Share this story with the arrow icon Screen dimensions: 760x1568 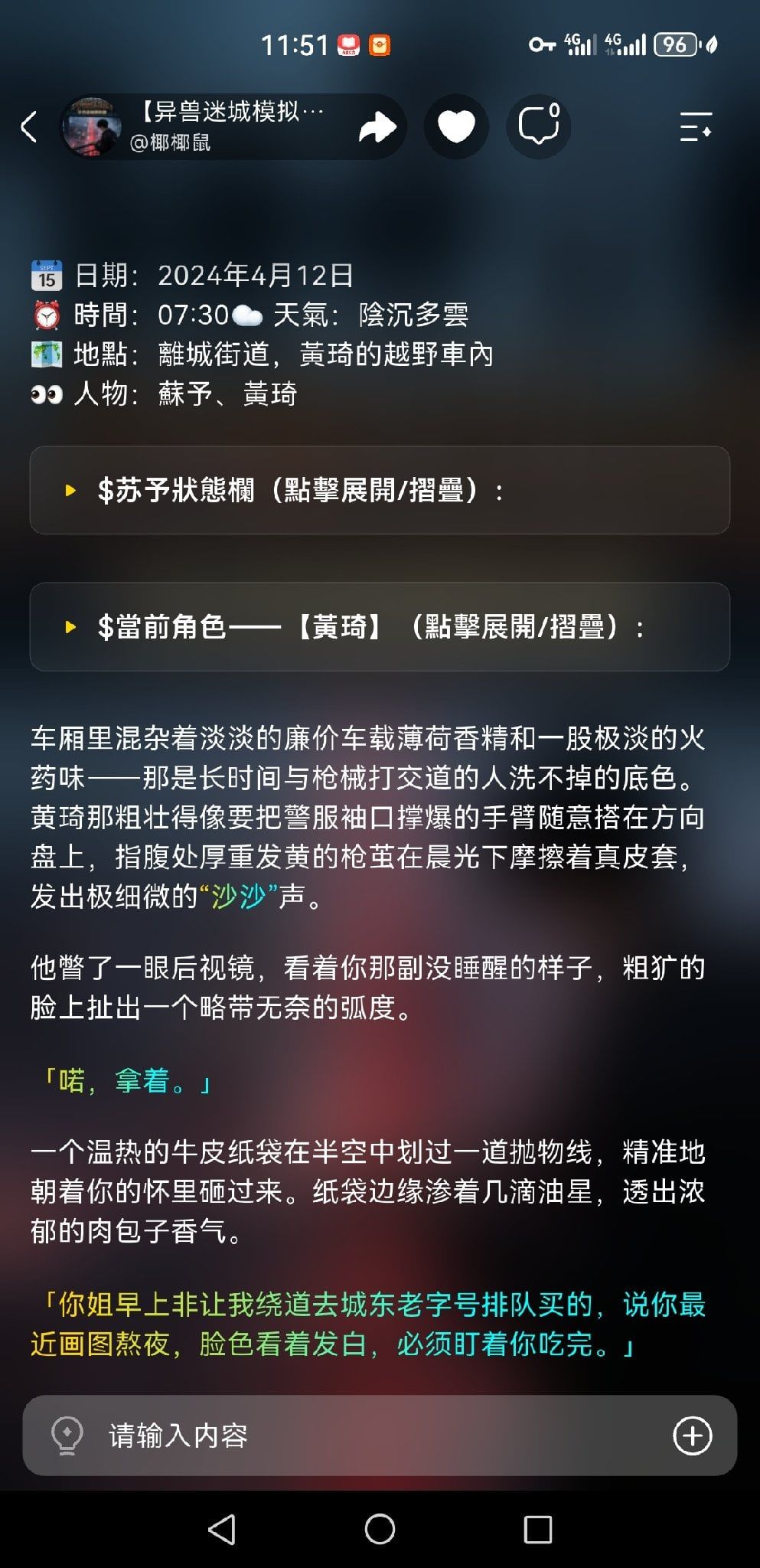pos(377,127)
